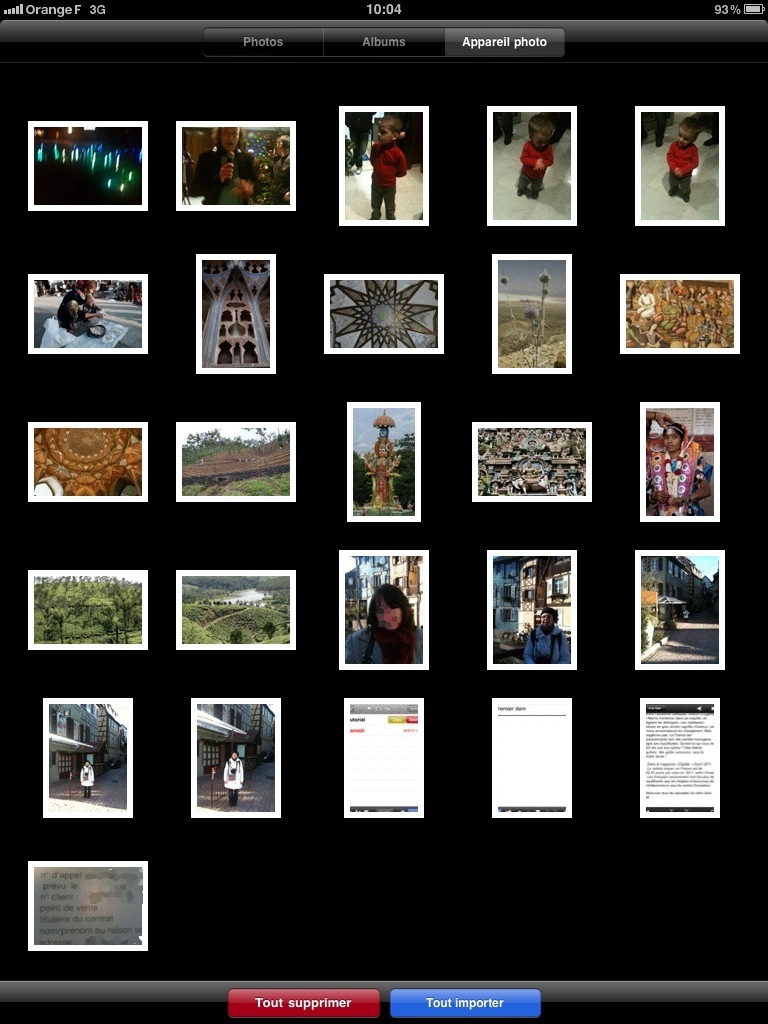
Task: Open the screenshot with red calendar header
Action: click(x=384, y=758)
